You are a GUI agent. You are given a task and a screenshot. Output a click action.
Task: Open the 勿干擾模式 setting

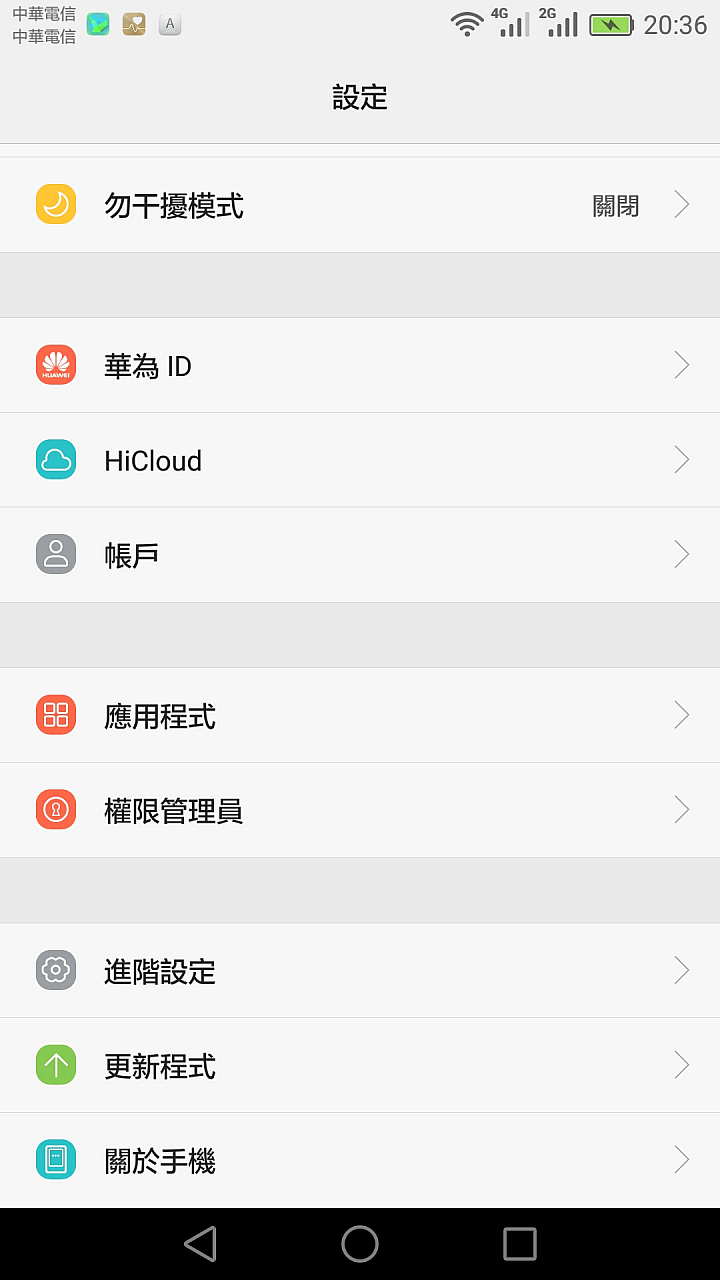(360, 205)
